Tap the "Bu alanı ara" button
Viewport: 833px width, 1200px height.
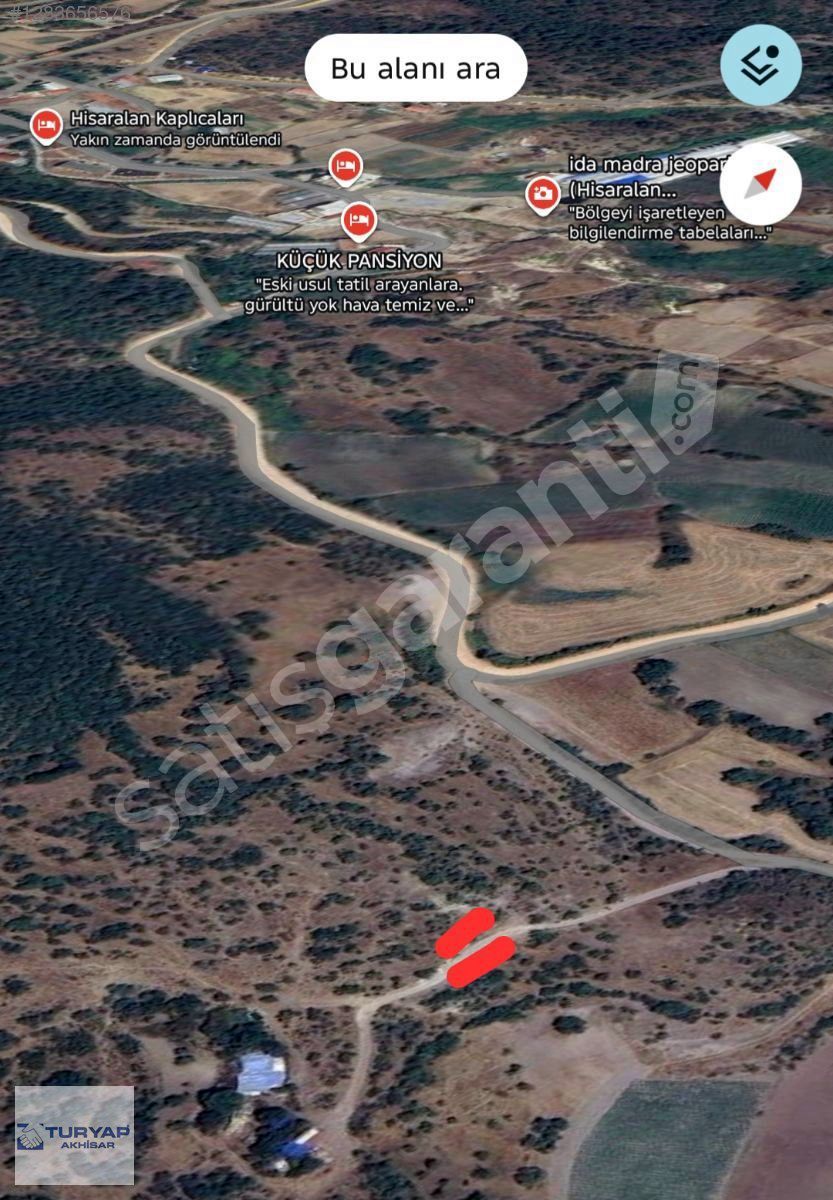pos(415,68)
